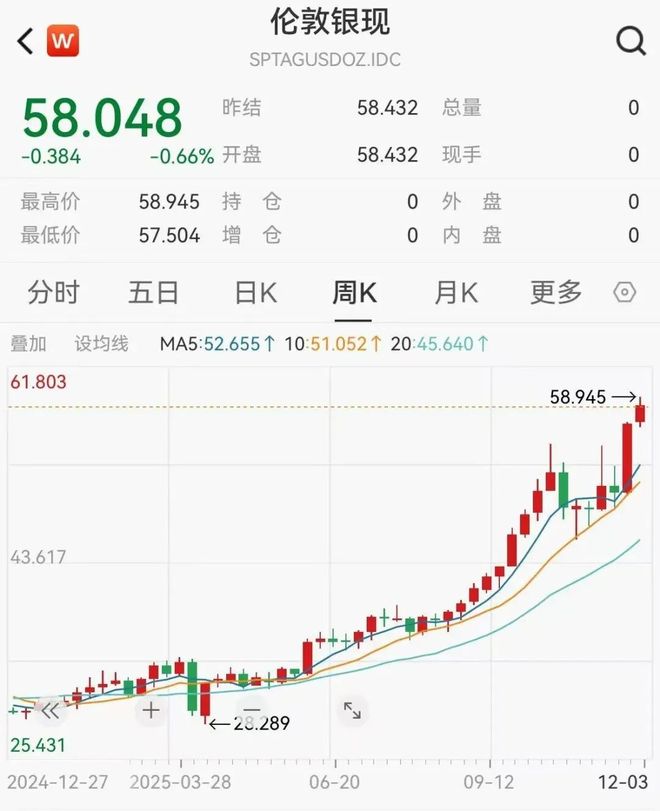Open 设均线 moving average settings
The height and width of the screenshot is (811, 660).
(102, 344)
